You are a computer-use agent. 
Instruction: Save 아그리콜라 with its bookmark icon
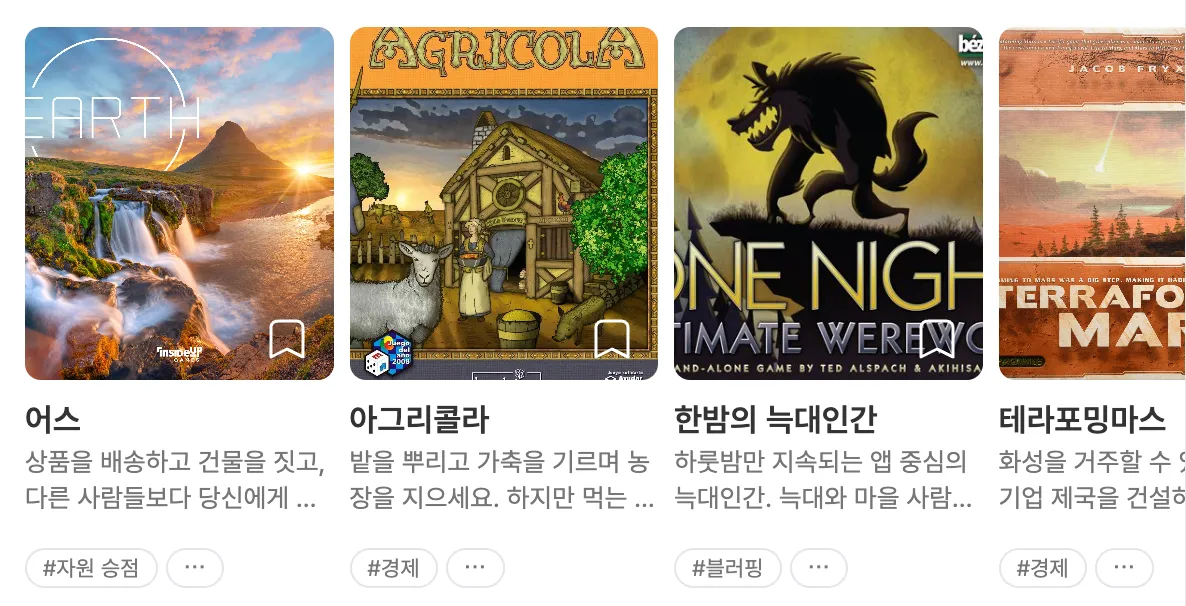click(x=611, y=339)
